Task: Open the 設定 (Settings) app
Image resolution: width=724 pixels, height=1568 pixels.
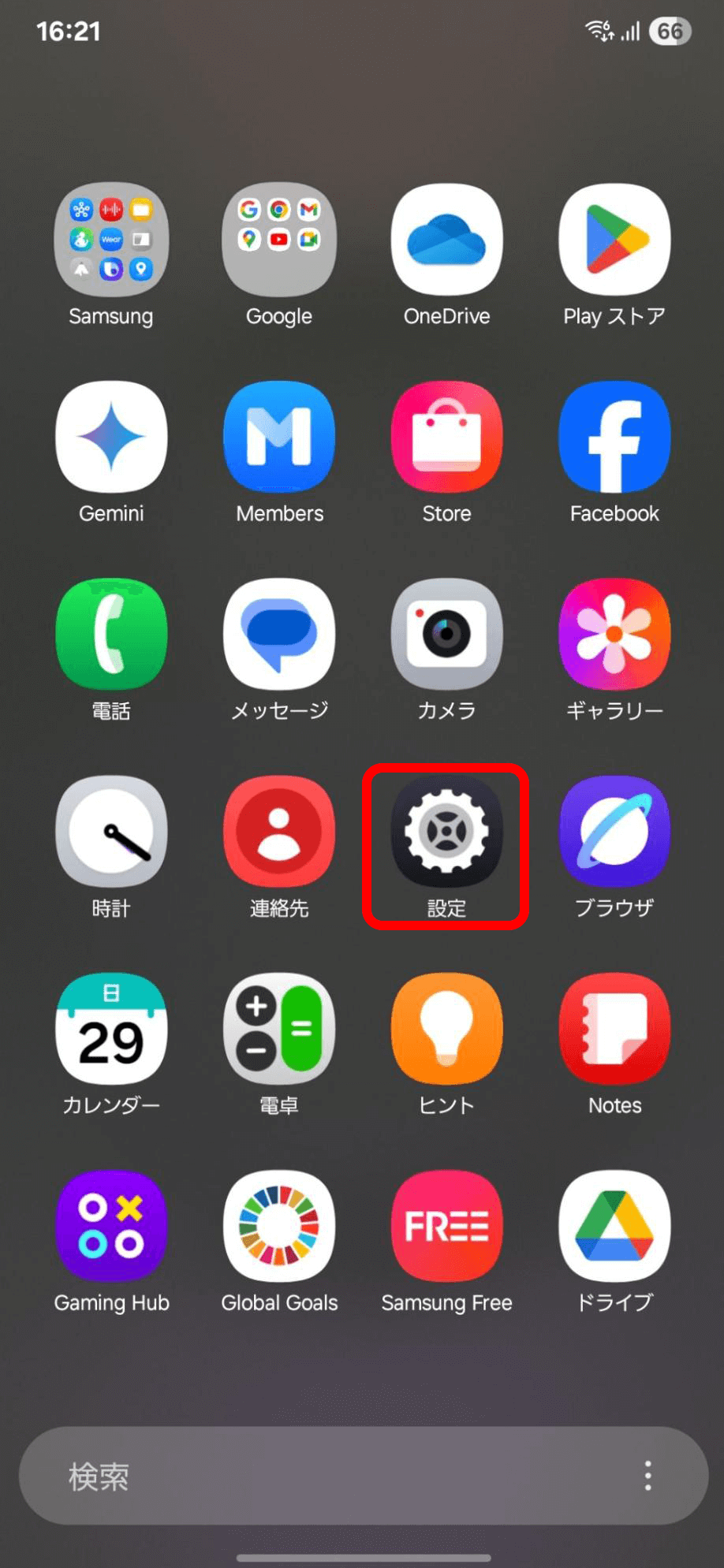Action: click(446, 832)
